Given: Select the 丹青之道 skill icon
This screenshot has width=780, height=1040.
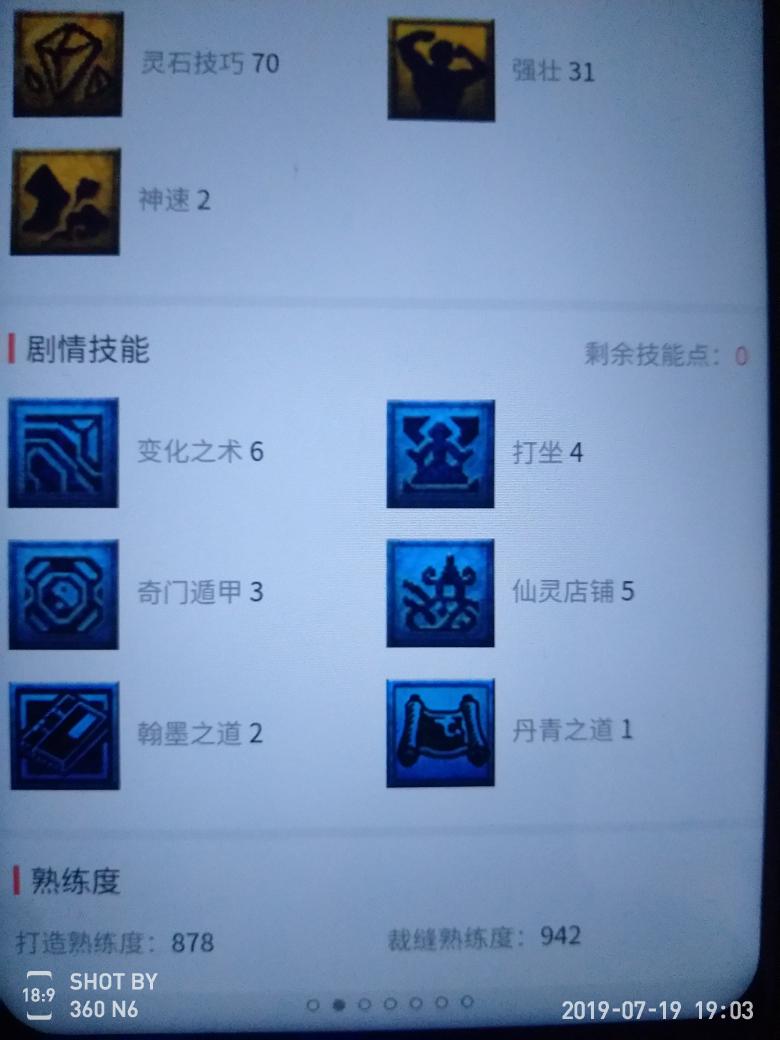Looking at the screenshot, I should coord(440,733).
